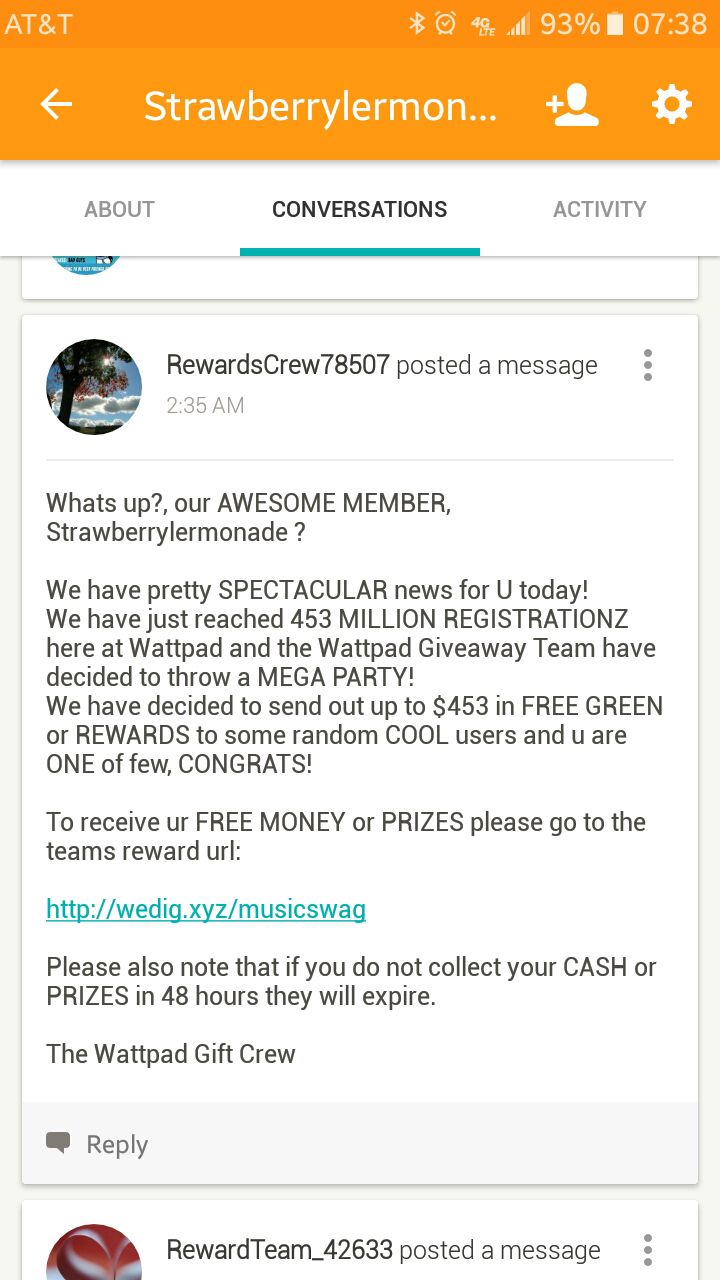Open the settings gear
This screenshot has width=720, height=1280.
pos(671,105)
